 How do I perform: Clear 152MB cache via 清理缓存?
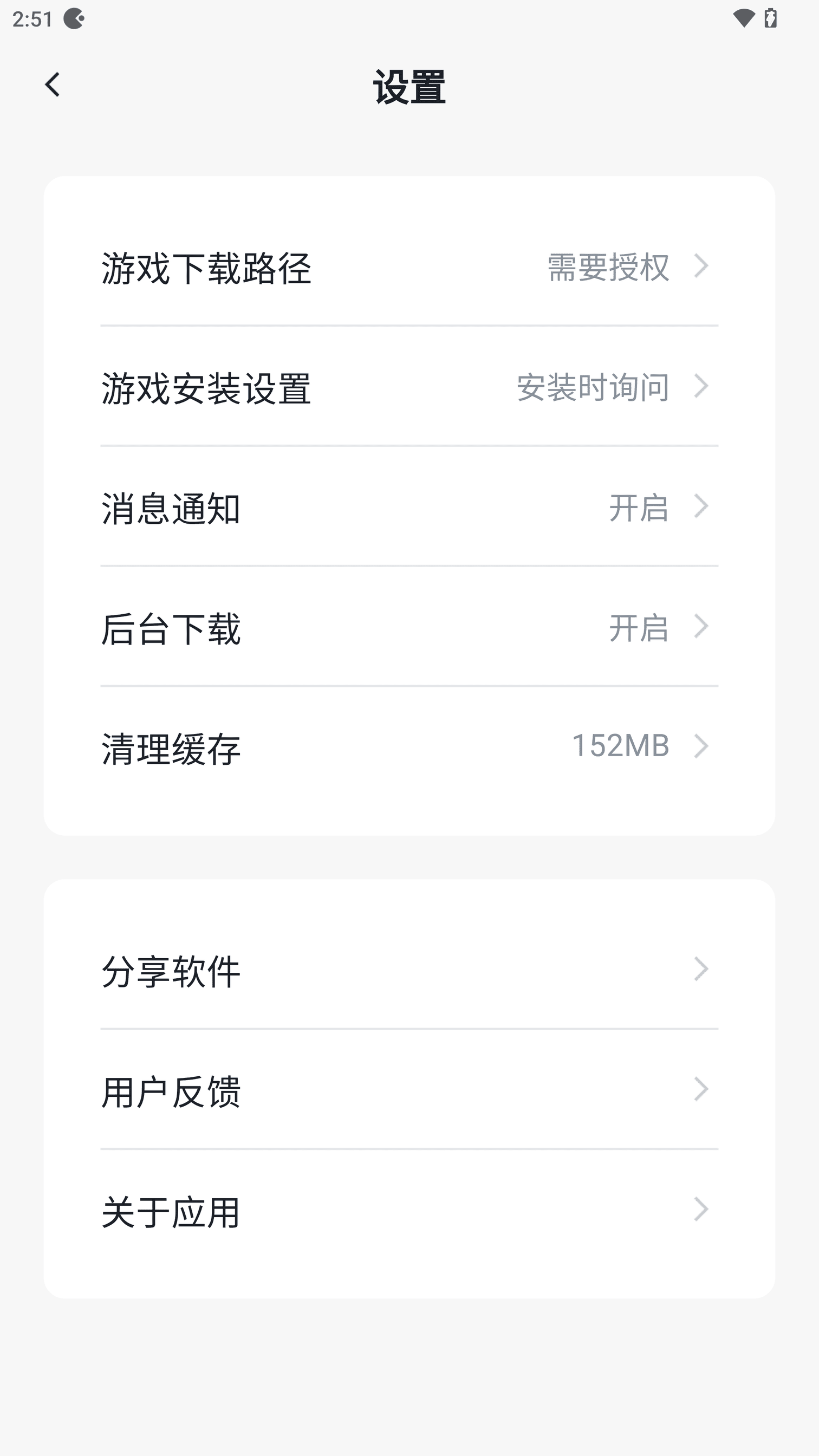point(409,745)
